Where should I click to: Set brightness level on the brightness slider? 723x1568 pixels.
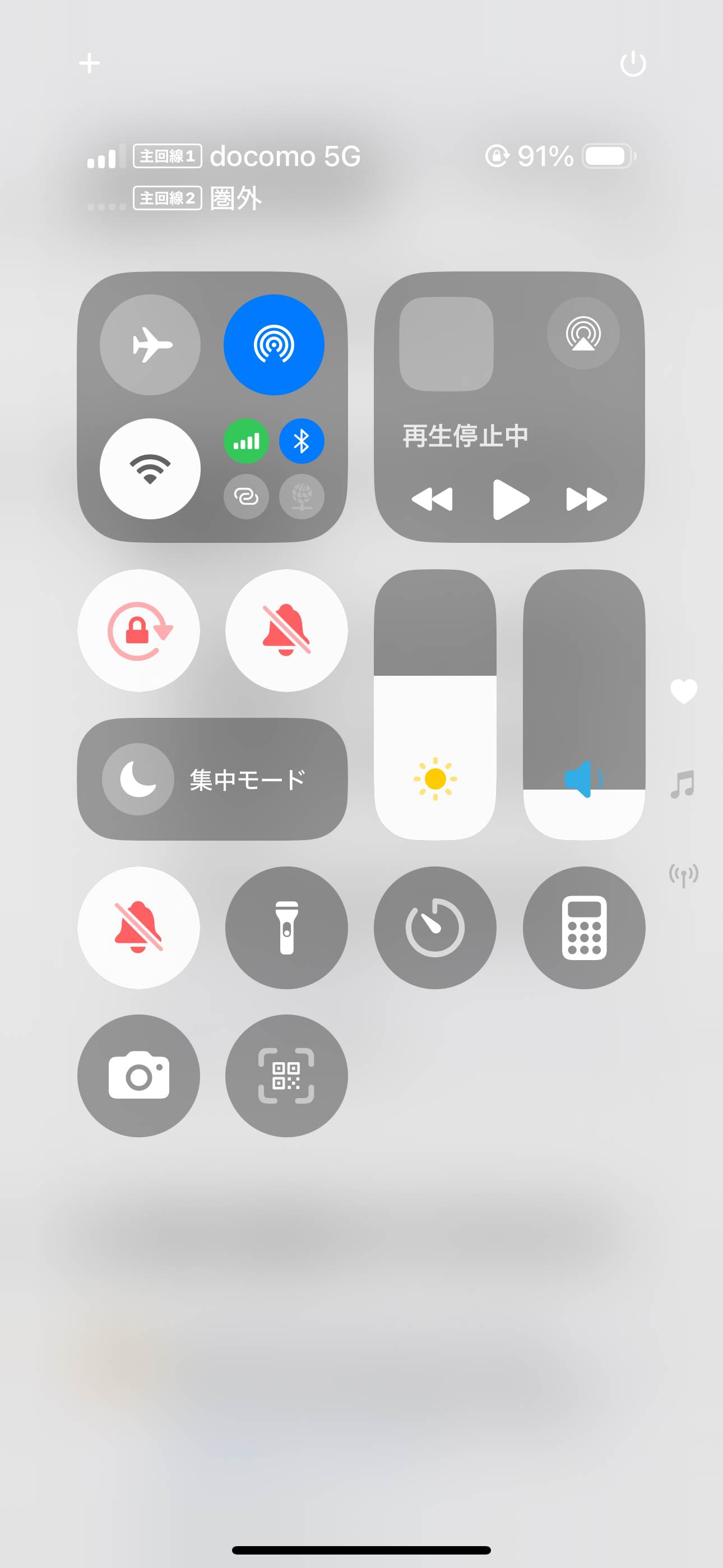pyautogui.click(x=435, y=705)
